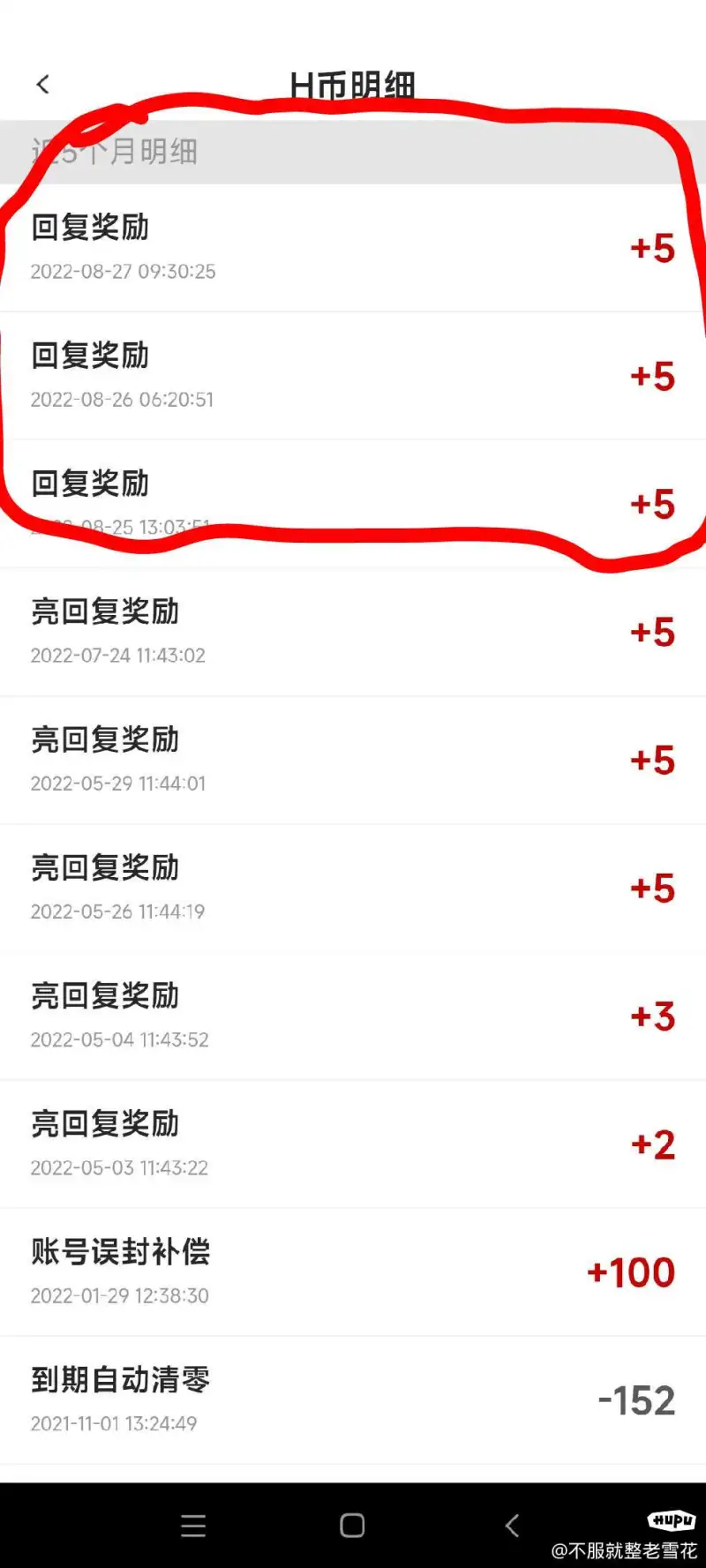706x1568 pixels.
Task: Go back from the H币明细 page
Action: point(42,85)
